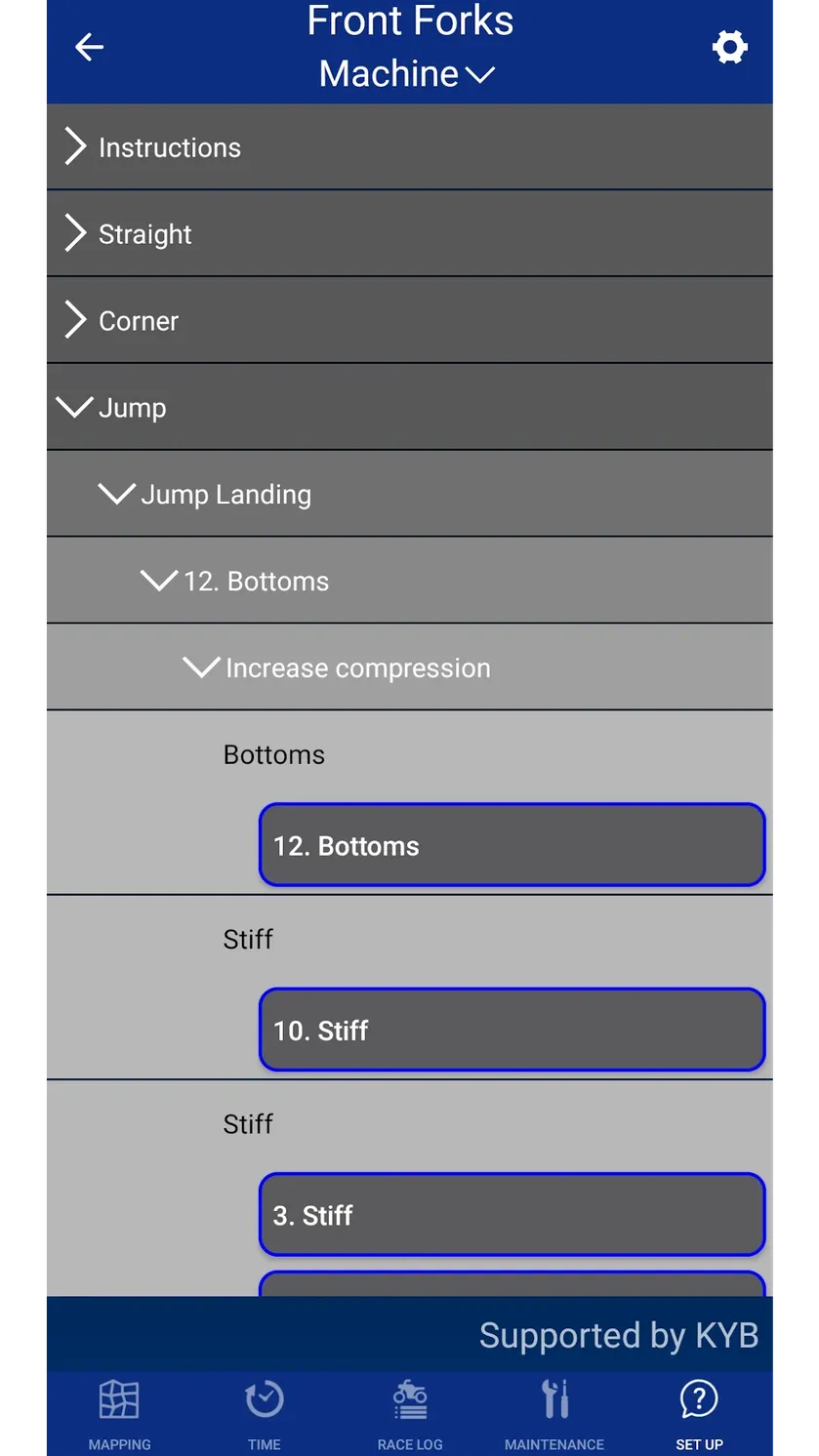Image resolution: width=819 pixels, height=1456 pixels.
Task: Collapse the Jump section
Action: [409, 408]
